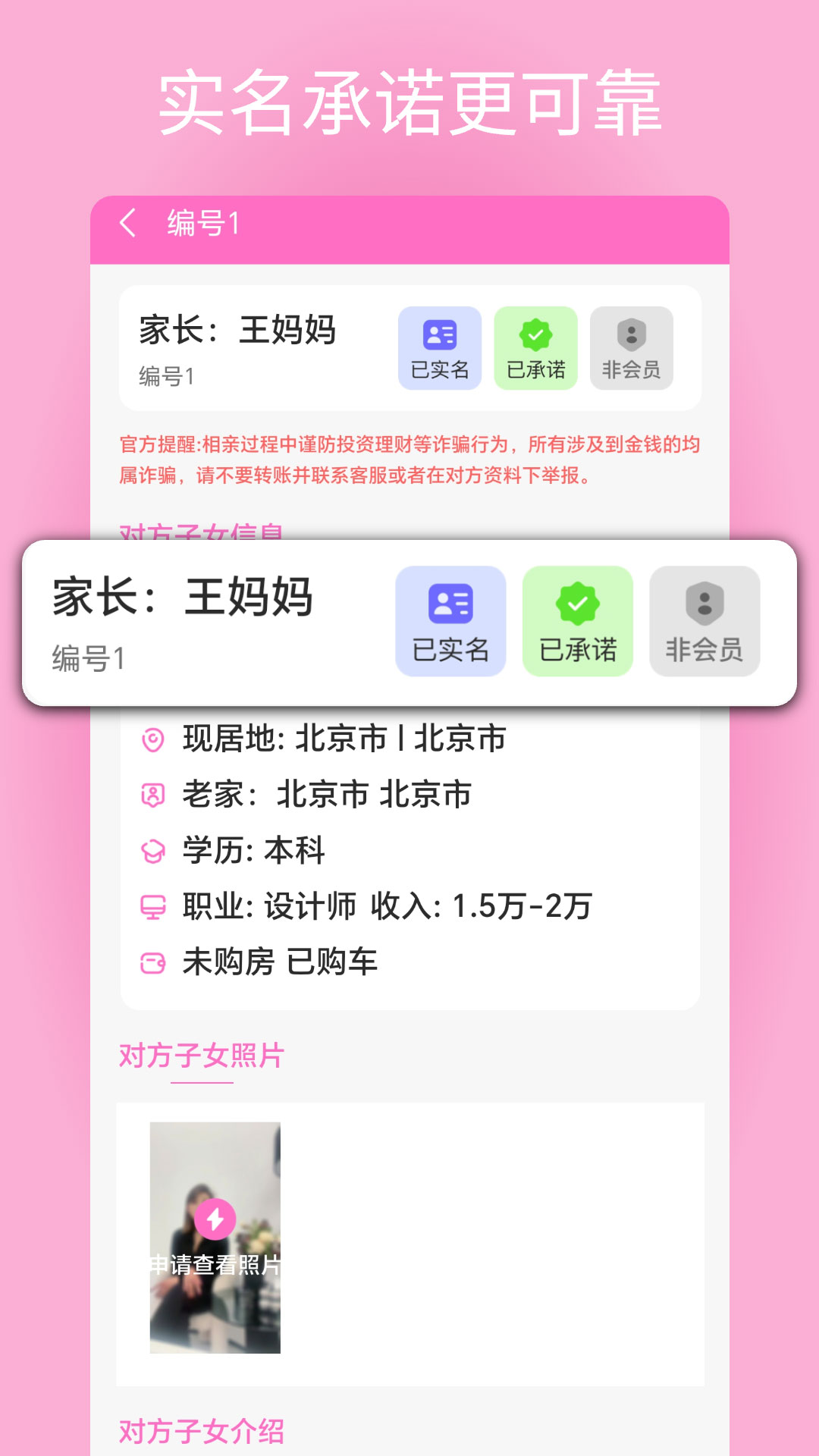The image size is (819, 1456).
Task: Select the graduation cap icon beside 学历
Action: click(154, 850)
